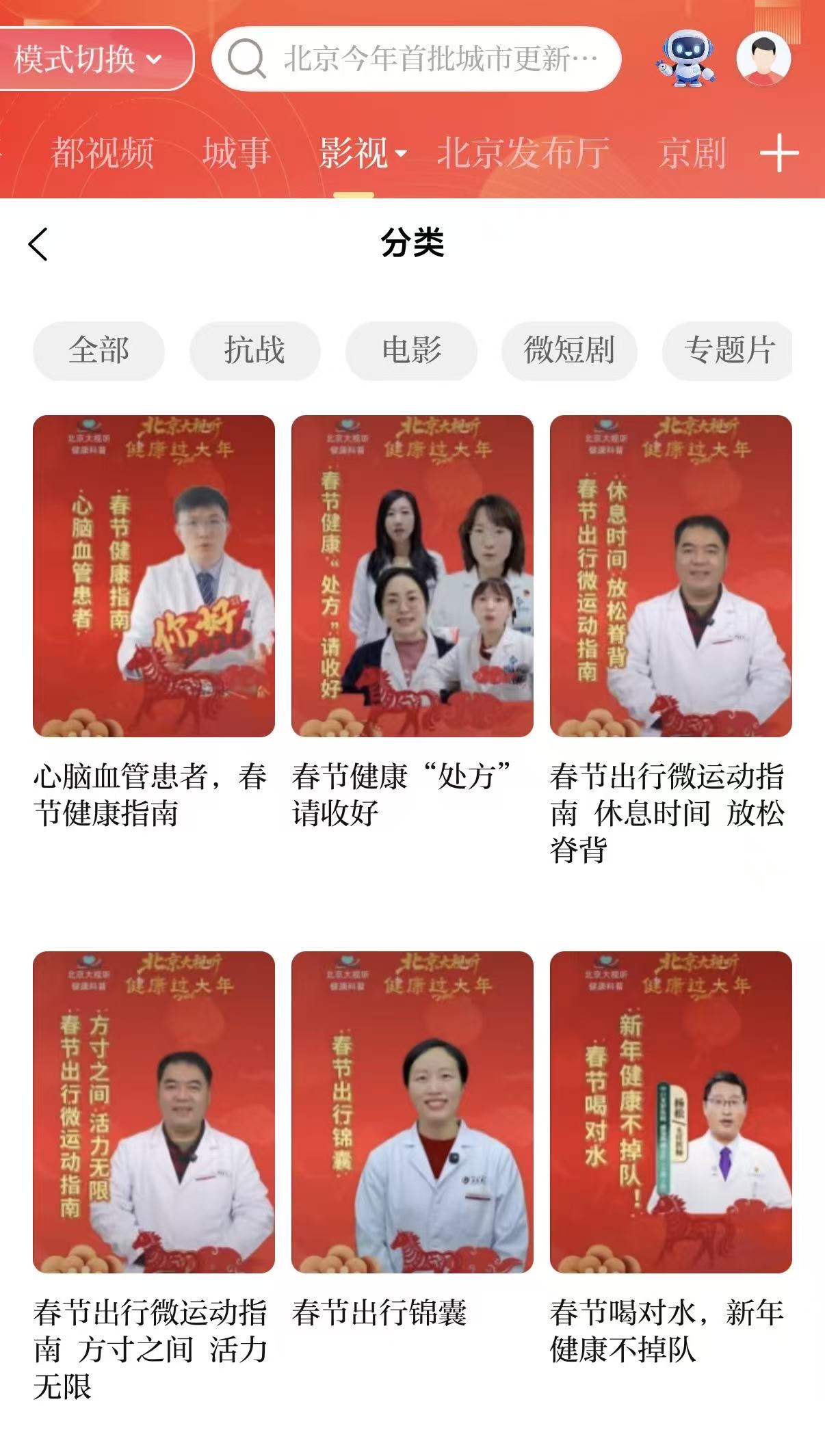Watch 春节喝对水，新年健康不掉队
Viewport: 825px width, 1456px height.
pyautogui.click(x=670, y=1111)
